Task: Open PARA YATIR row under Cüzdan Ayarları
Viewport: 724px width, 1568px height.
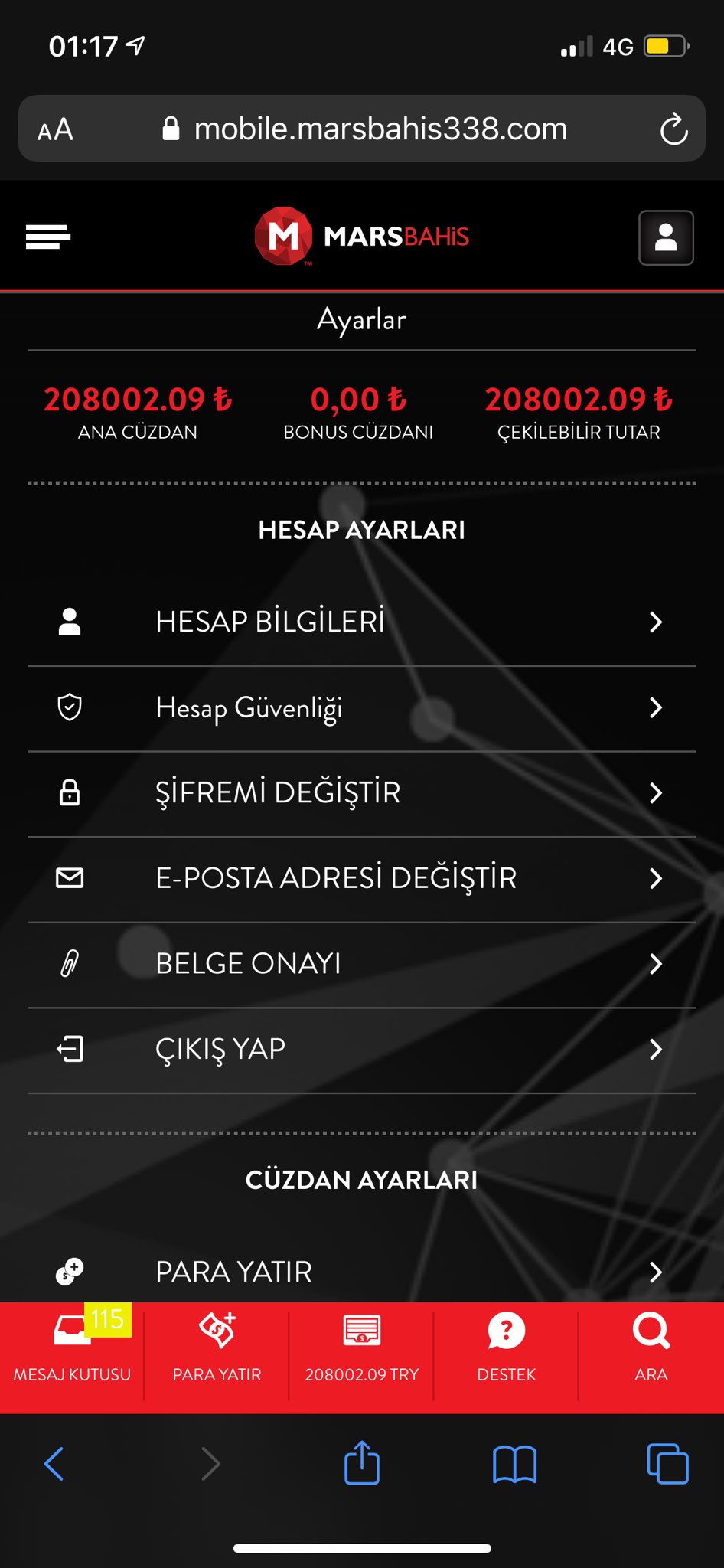Action: pyautogui.click(x=361, y=1272)
